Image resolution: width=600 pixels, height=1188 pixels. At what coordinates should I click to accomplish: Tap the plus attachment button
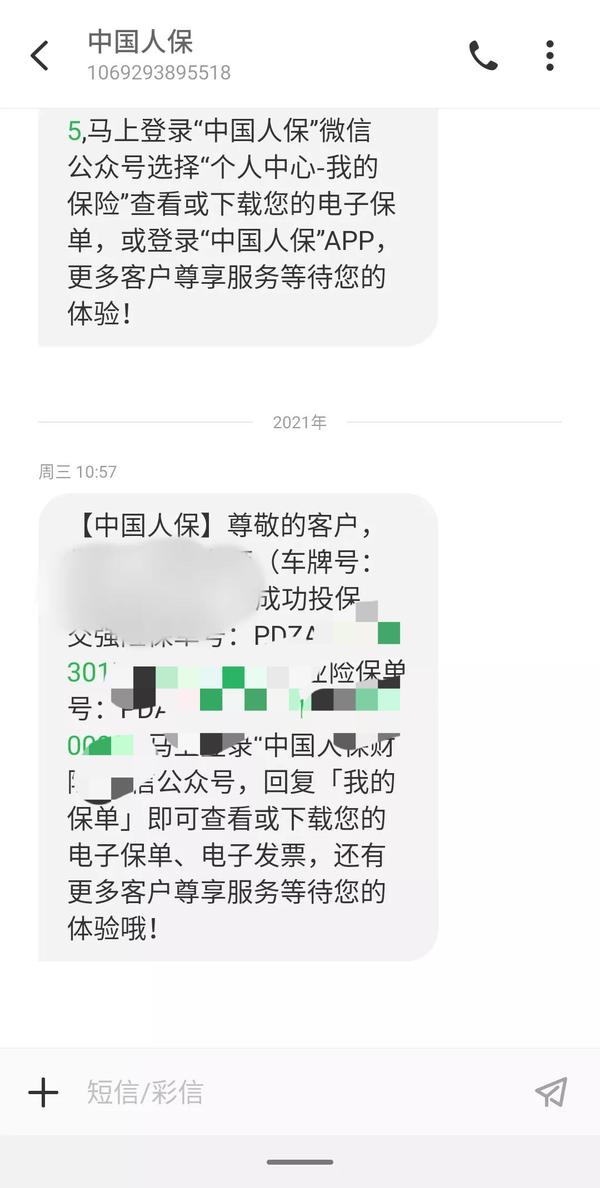pyautogui.click(x=43, y=1093)
